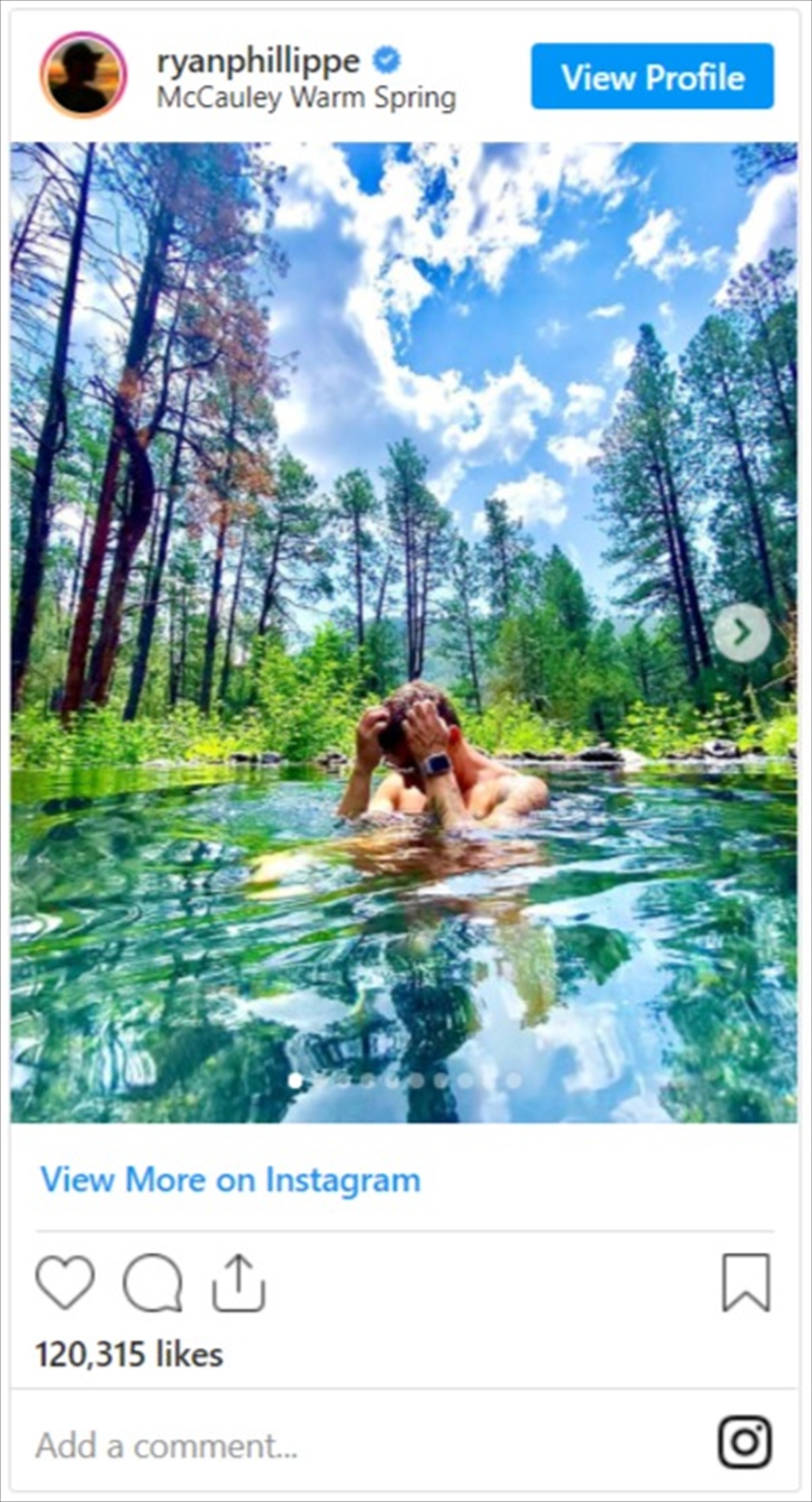Go to the next photo in the carousel

click(742, 632)
